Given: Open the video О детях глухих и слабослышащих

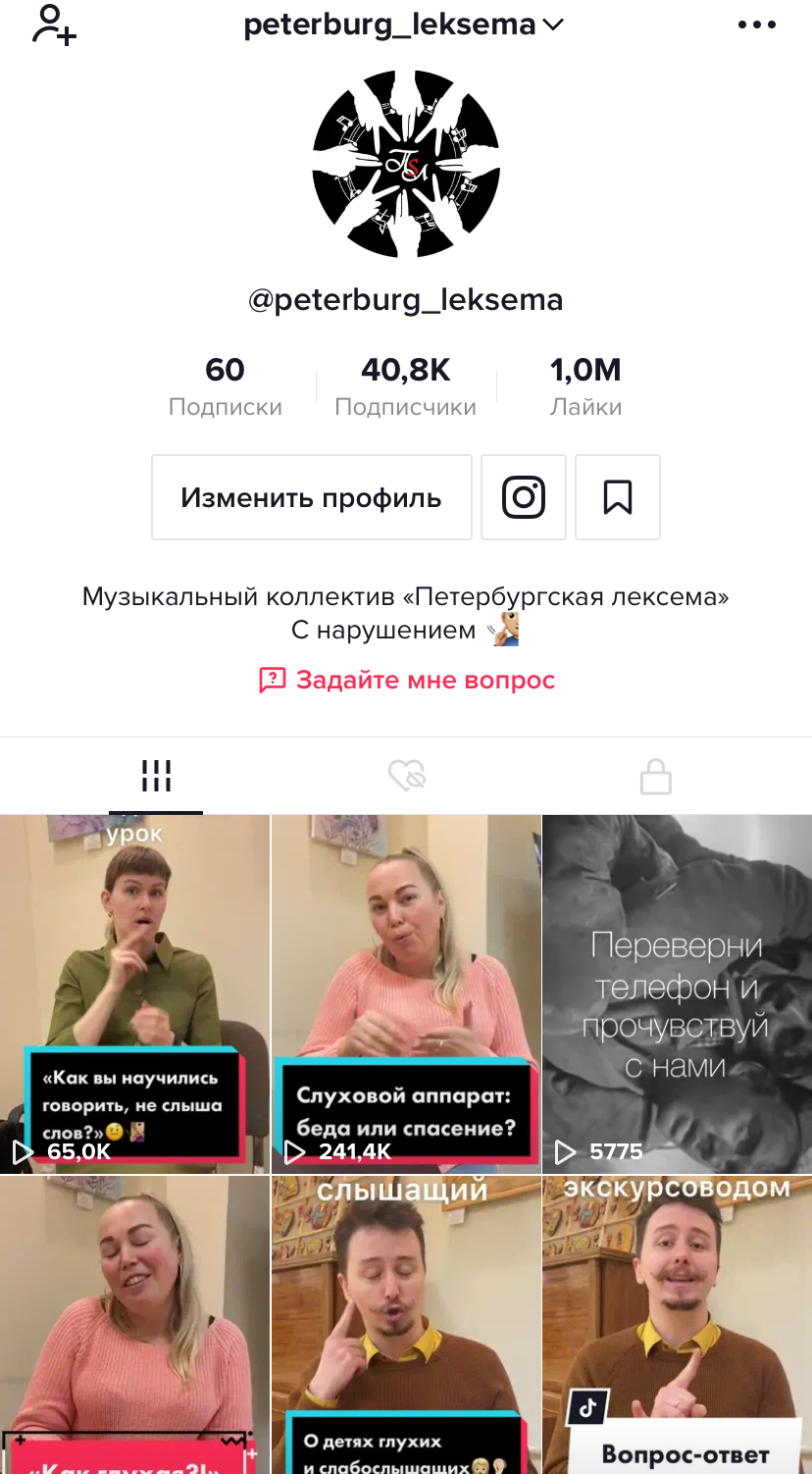Looking at the screenshot, I should coord(406,1324).
